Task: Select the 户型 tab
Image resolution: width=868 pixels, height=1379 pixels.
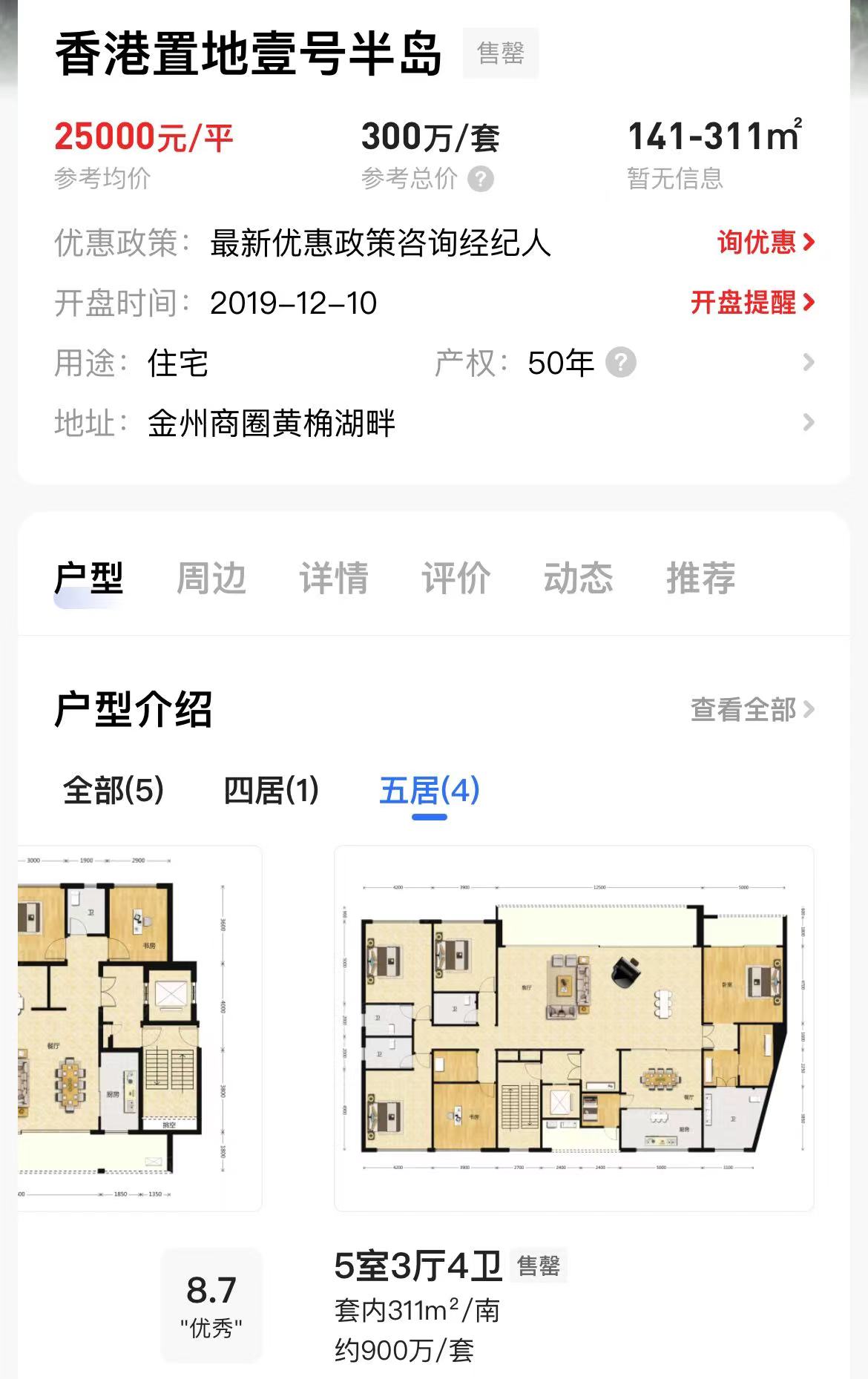Action: tap(89, 578)
